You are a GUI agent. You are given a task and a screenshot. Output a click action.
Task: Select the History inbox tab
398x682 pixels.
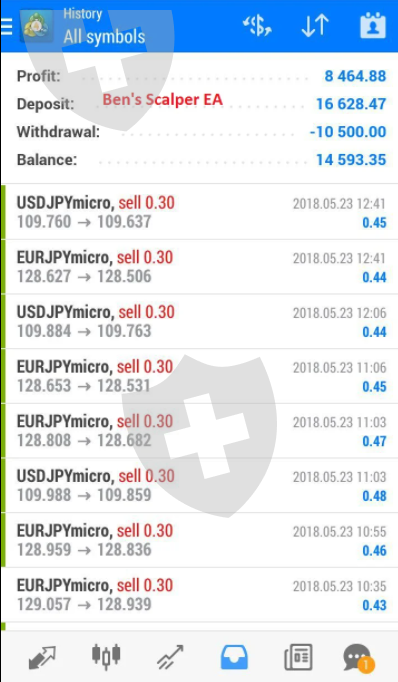pyautogui.click(x=234, y=657)
